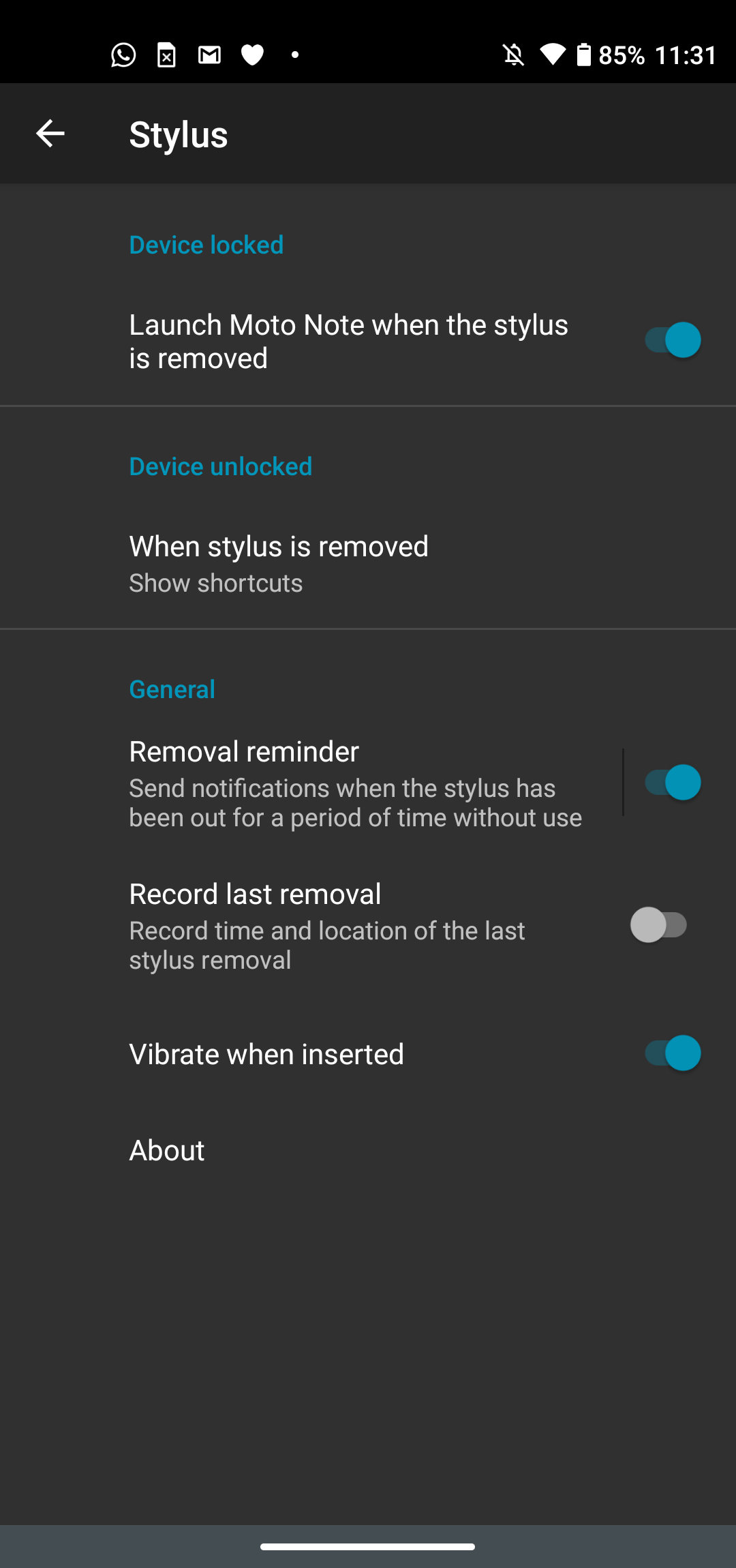Viewport: 736px width, 1568px height.
Task: Enable Record last removal
Action: click(659, 925)
